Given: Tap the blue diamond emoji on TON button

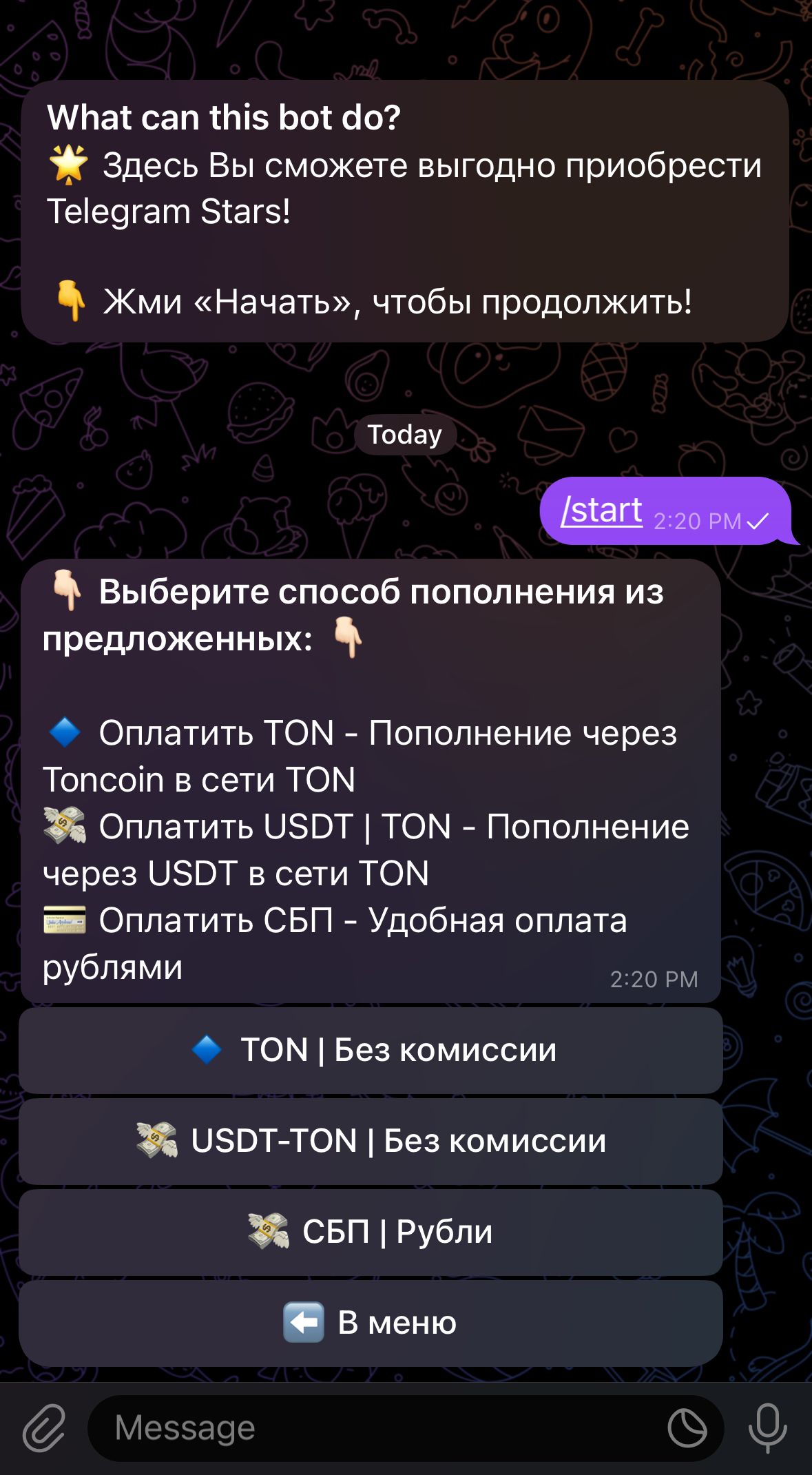Looking at the screenshot, I should tap(207, 1050).
